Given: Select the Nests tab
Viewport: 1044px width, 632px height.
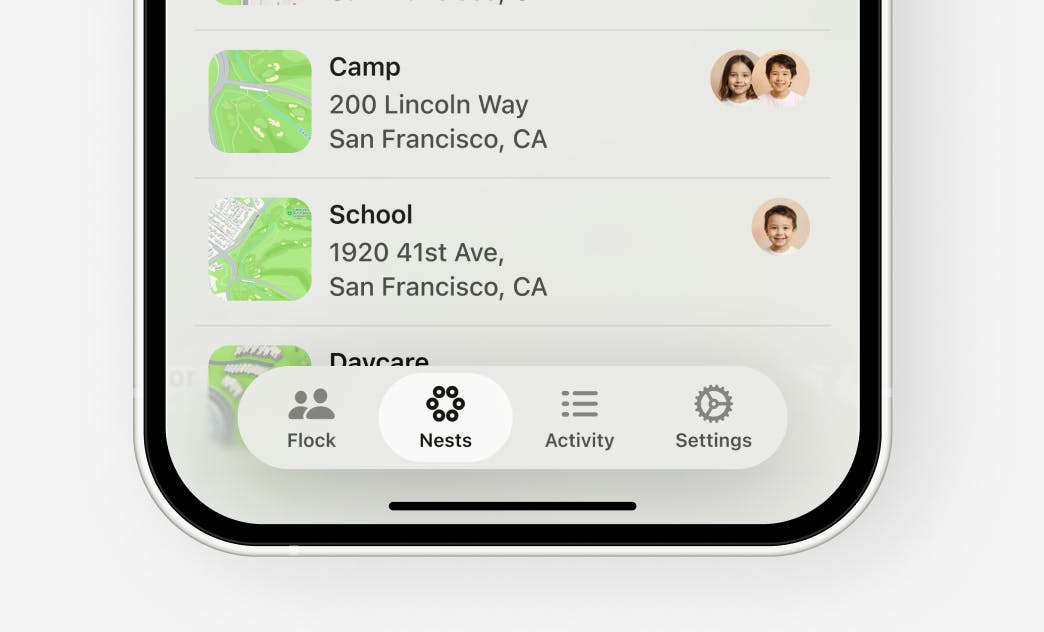Looking at the screenshot, I should tap(445, 418).
